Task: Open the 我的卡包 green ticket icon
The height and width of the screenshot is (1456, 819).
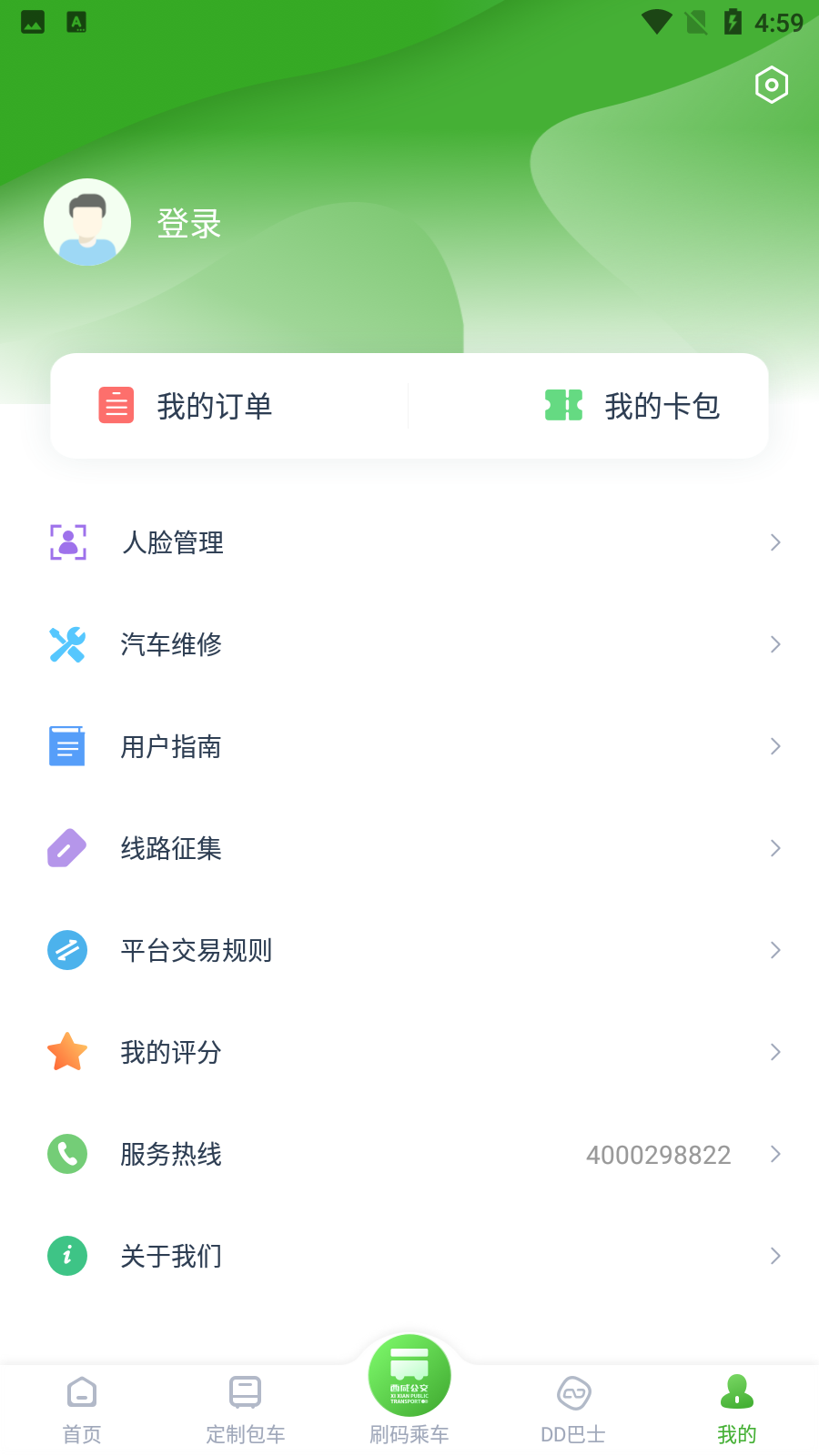Action: 563,406
